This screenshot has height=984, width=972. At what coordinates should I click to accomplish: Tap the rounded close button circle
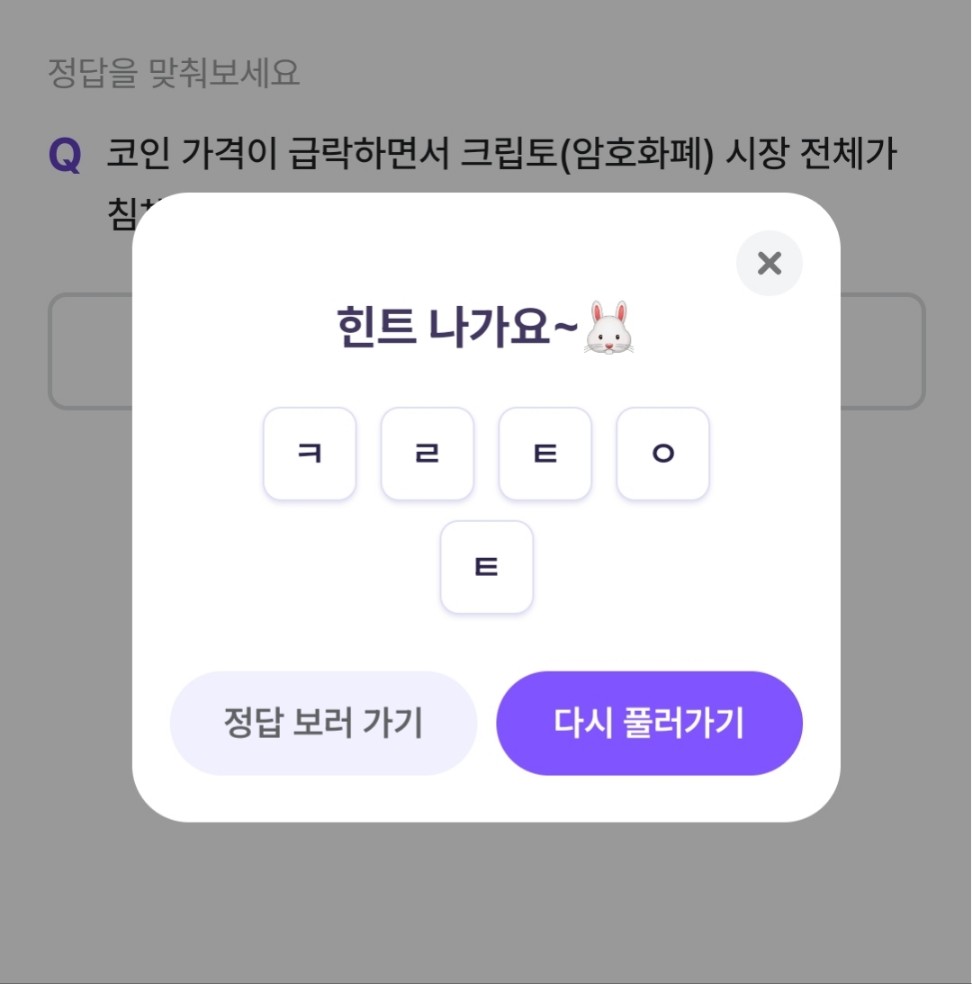[x=769, y=263]
